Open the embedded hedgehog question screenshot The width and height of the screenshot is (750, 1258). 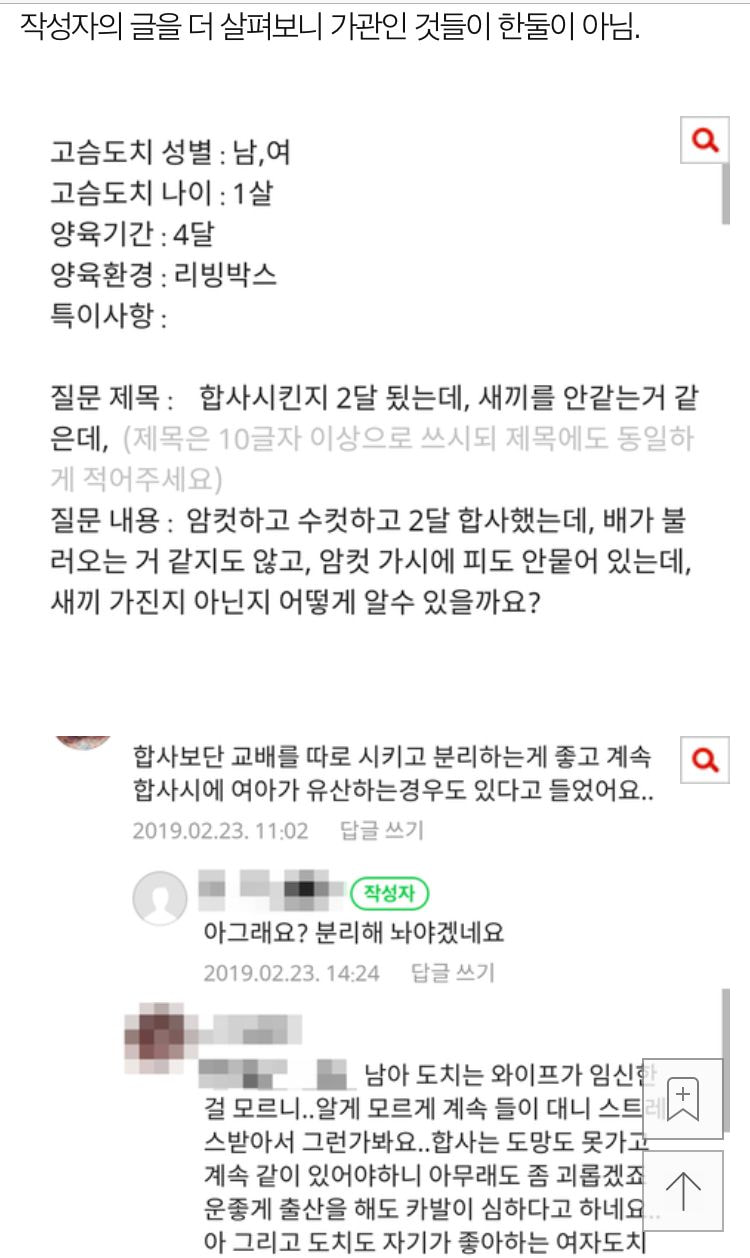point(370,380)
